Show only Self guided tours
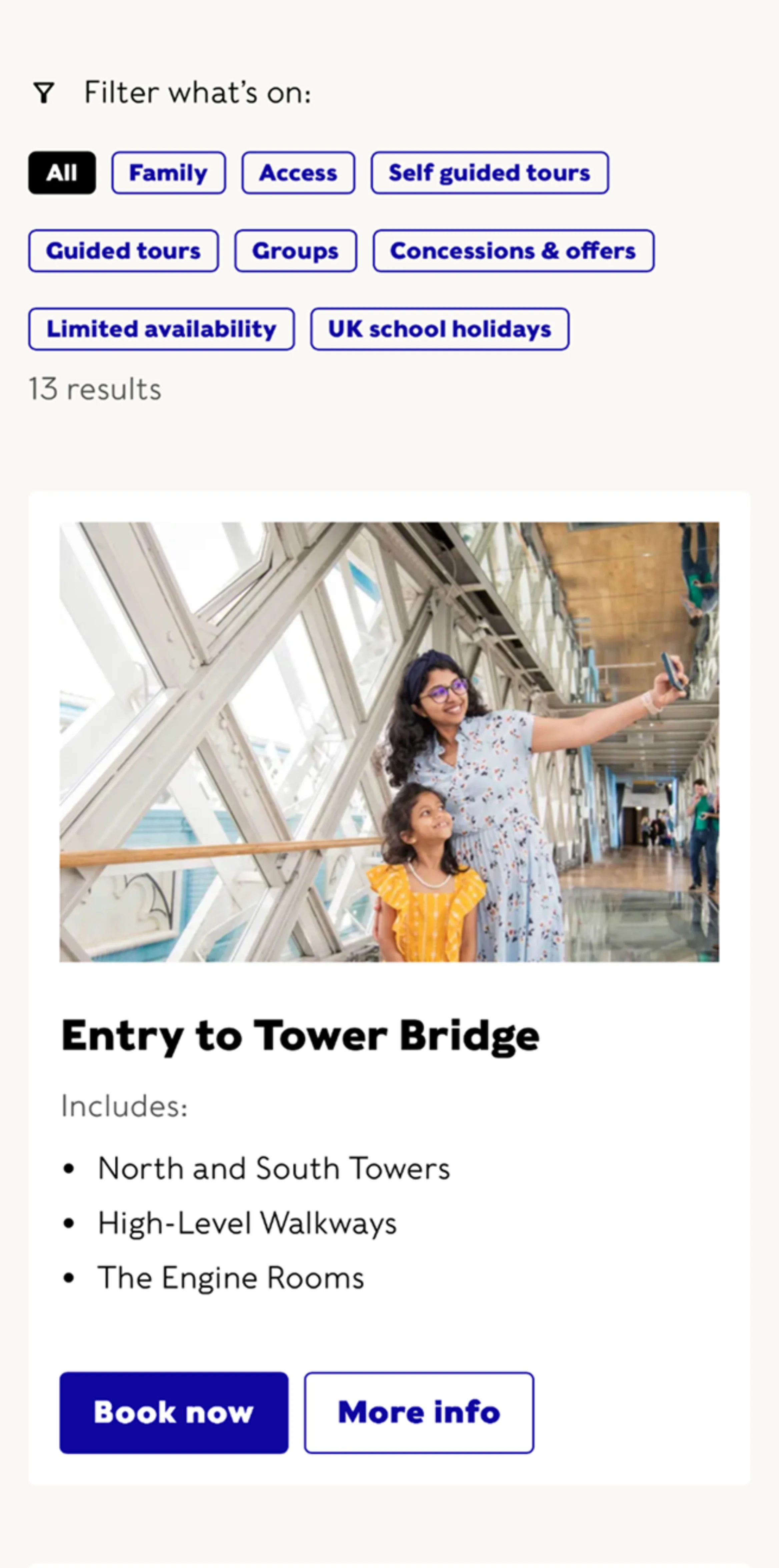The height and width of the screenshot is (1568, 779). click(x=489, y=173)
